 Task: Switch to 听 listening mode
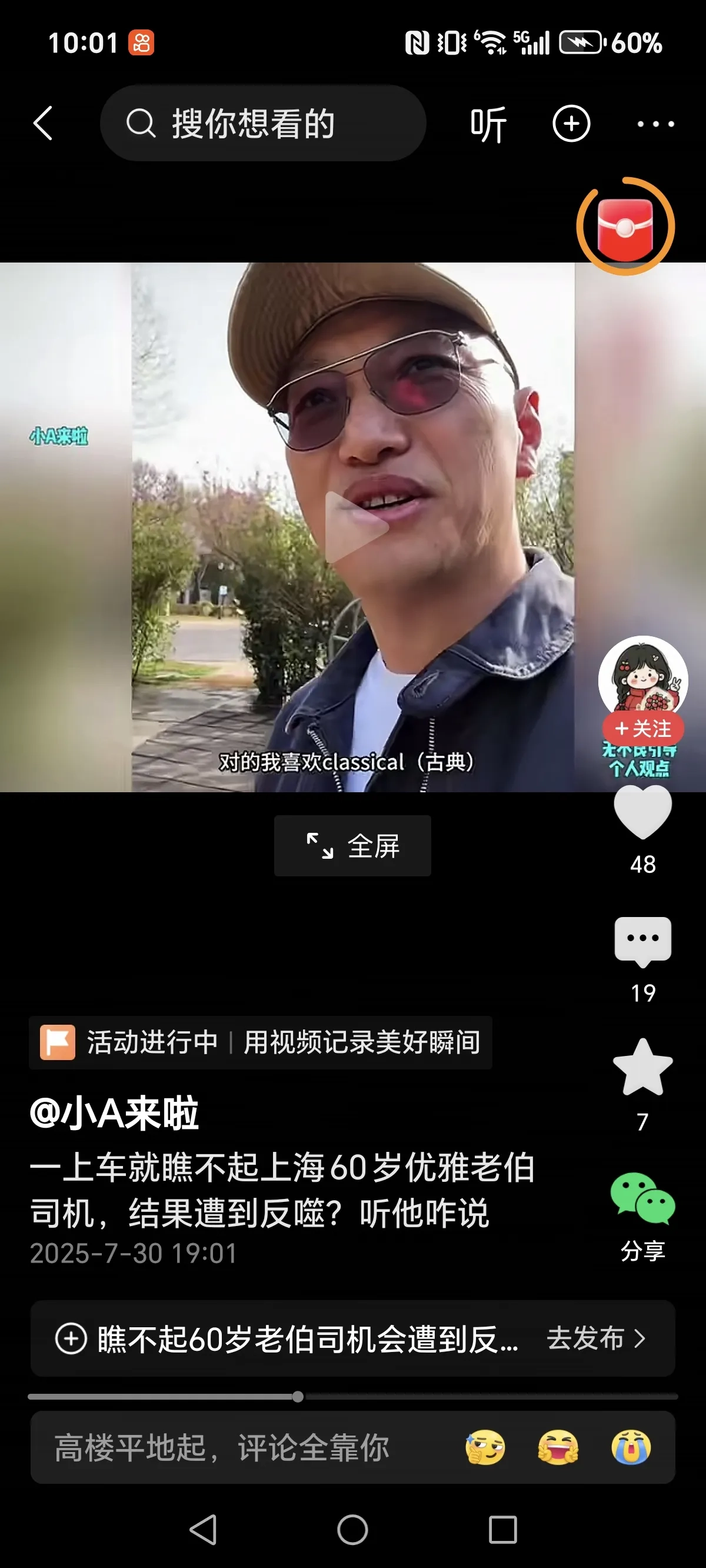[488, 124]
